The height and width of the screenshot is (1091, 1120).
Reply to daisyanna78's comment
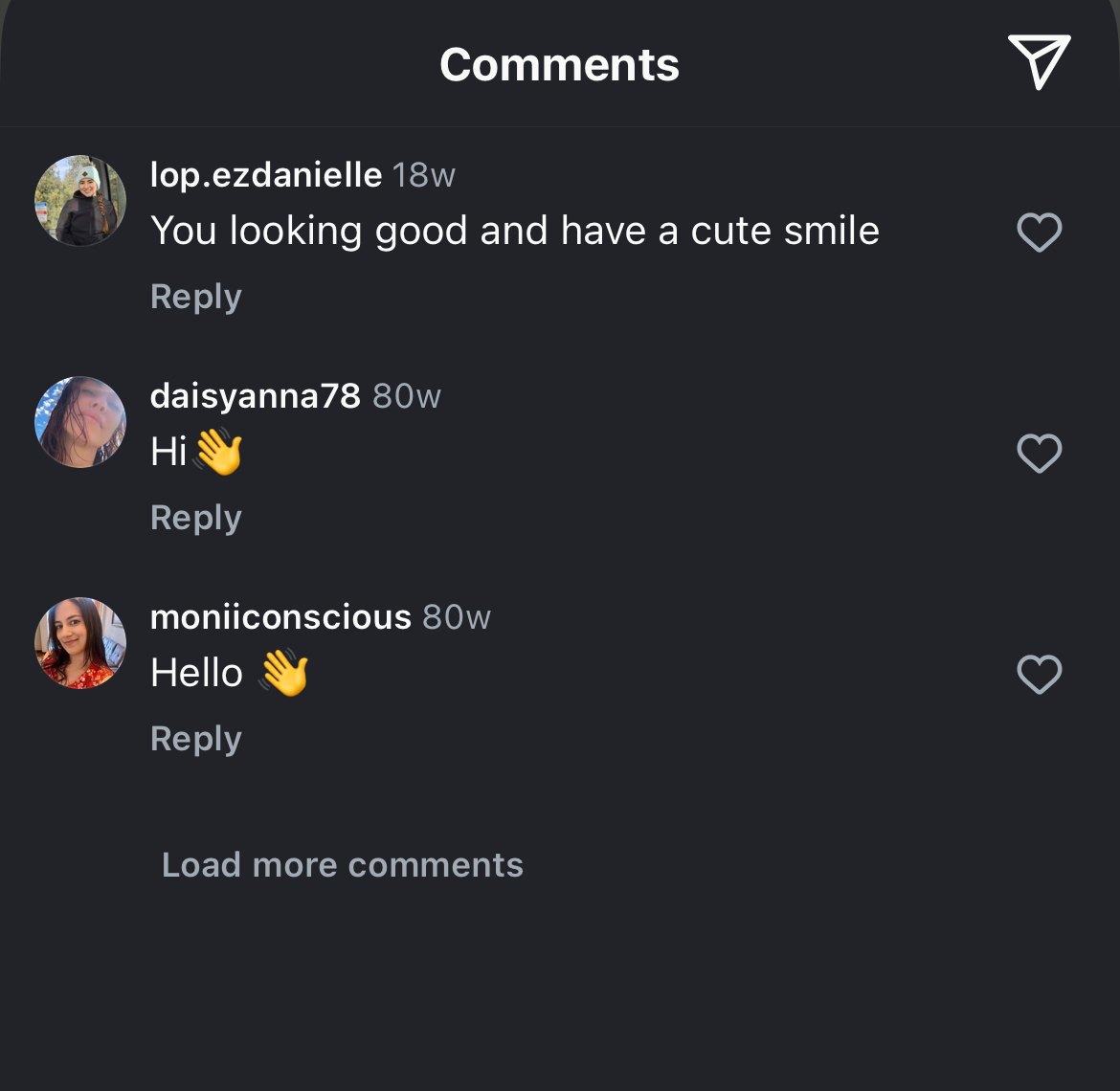[195, 518]
